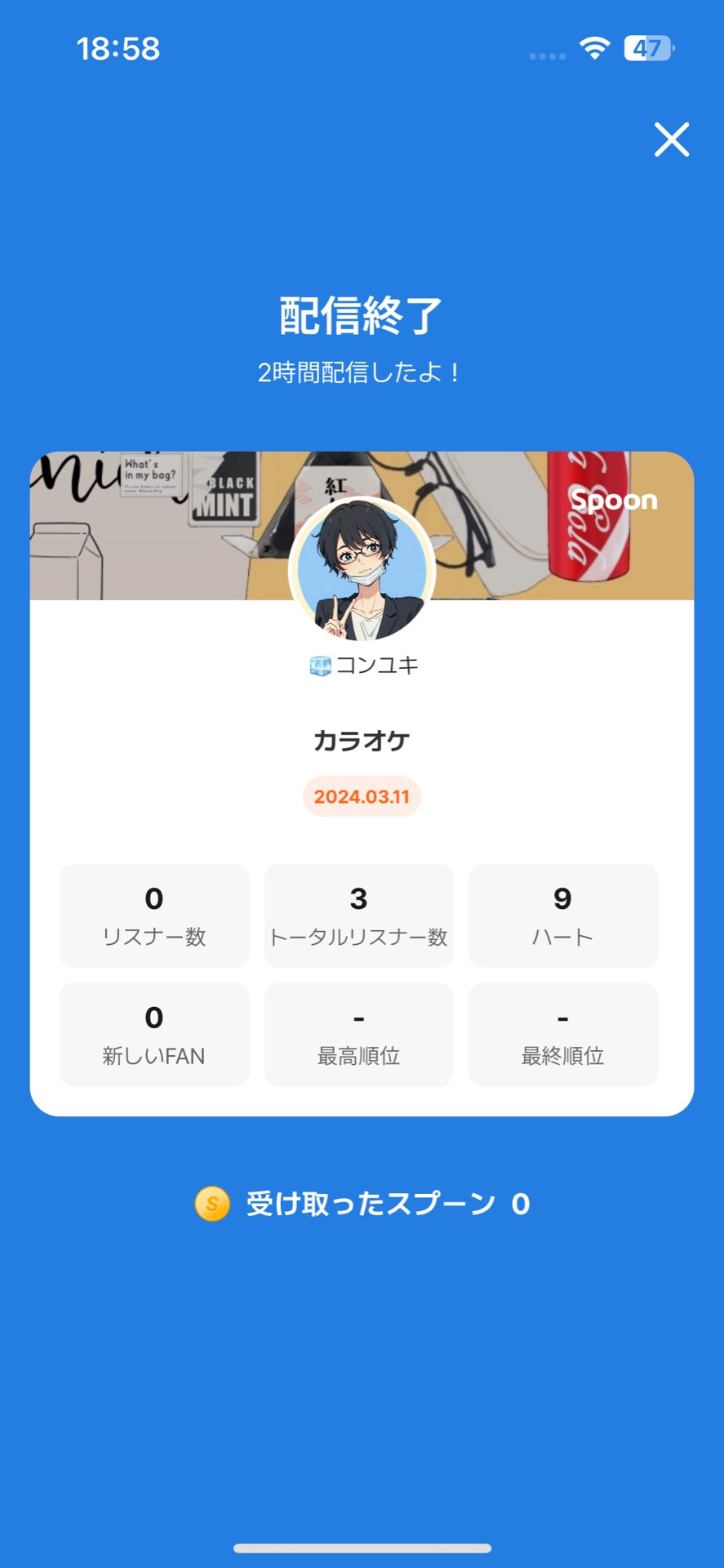Open 受け取ったスプーン 0 details
Screen dimensions: 724x1568
coord(384,1204)
